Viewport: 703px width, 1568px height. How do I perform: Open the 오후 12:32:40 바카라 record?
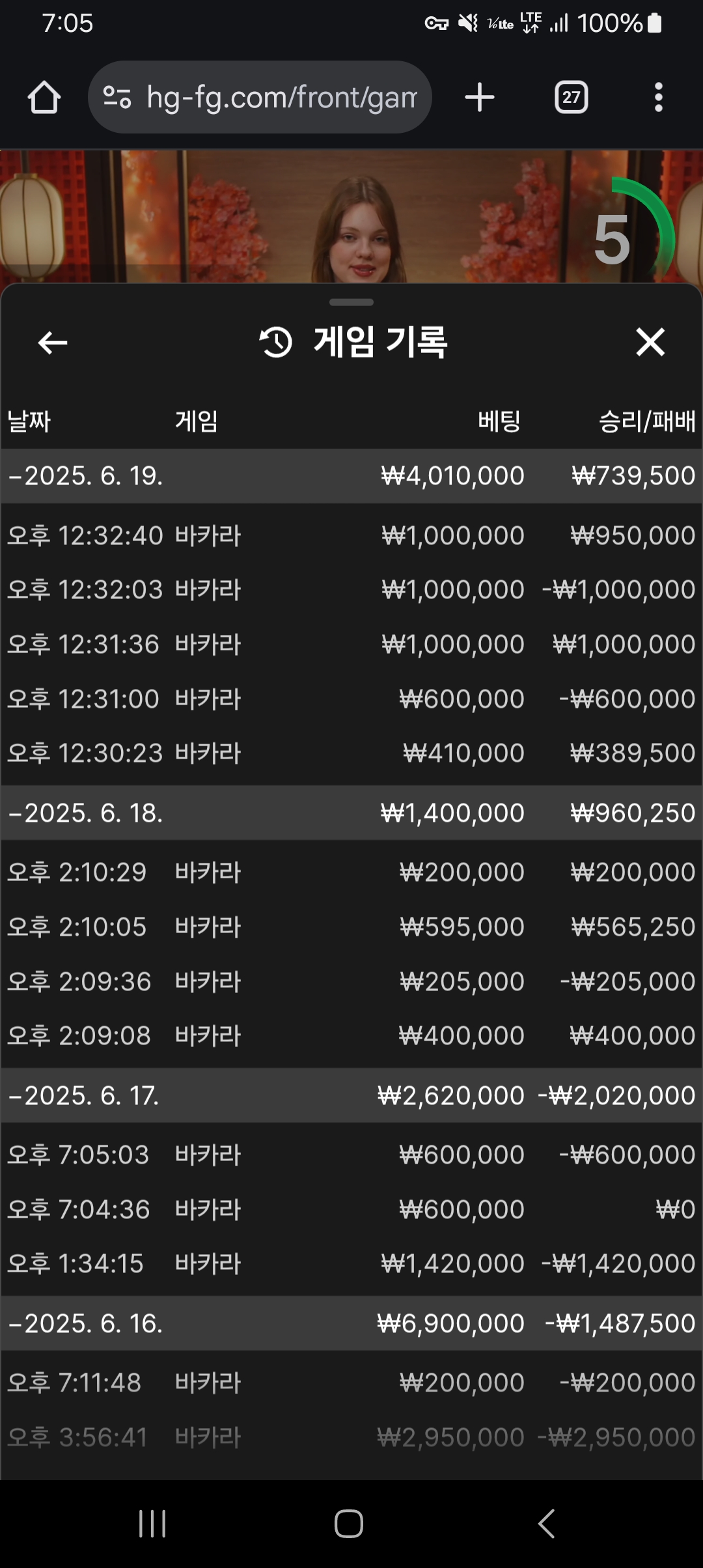click(351, 536)
